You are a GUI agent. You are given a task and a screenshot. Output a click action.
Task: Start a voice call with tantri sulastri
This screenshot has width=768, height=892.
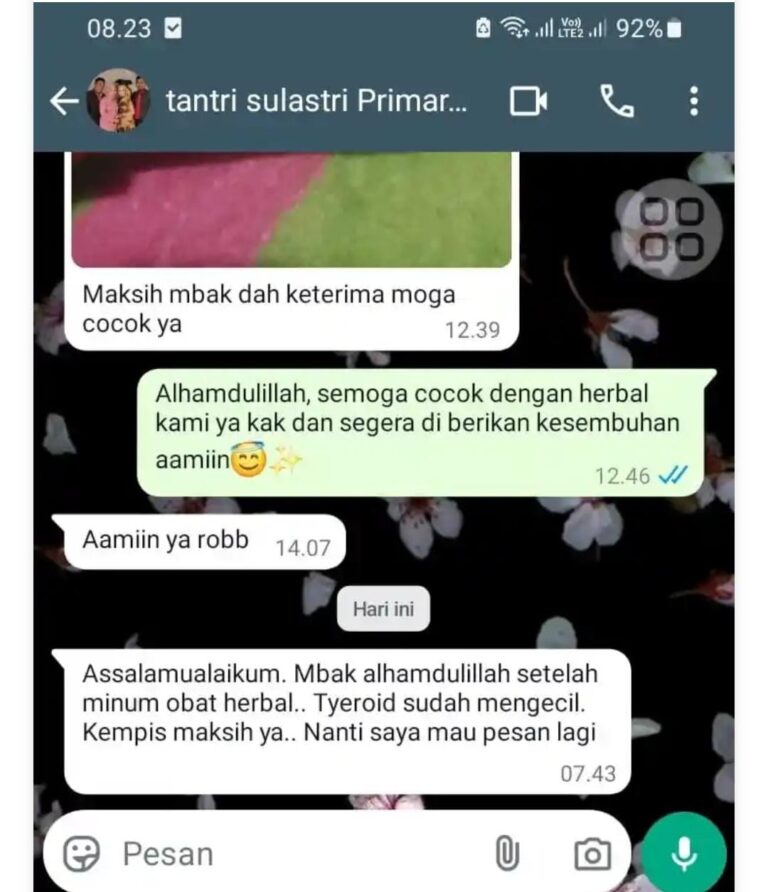tap(616, 101)
